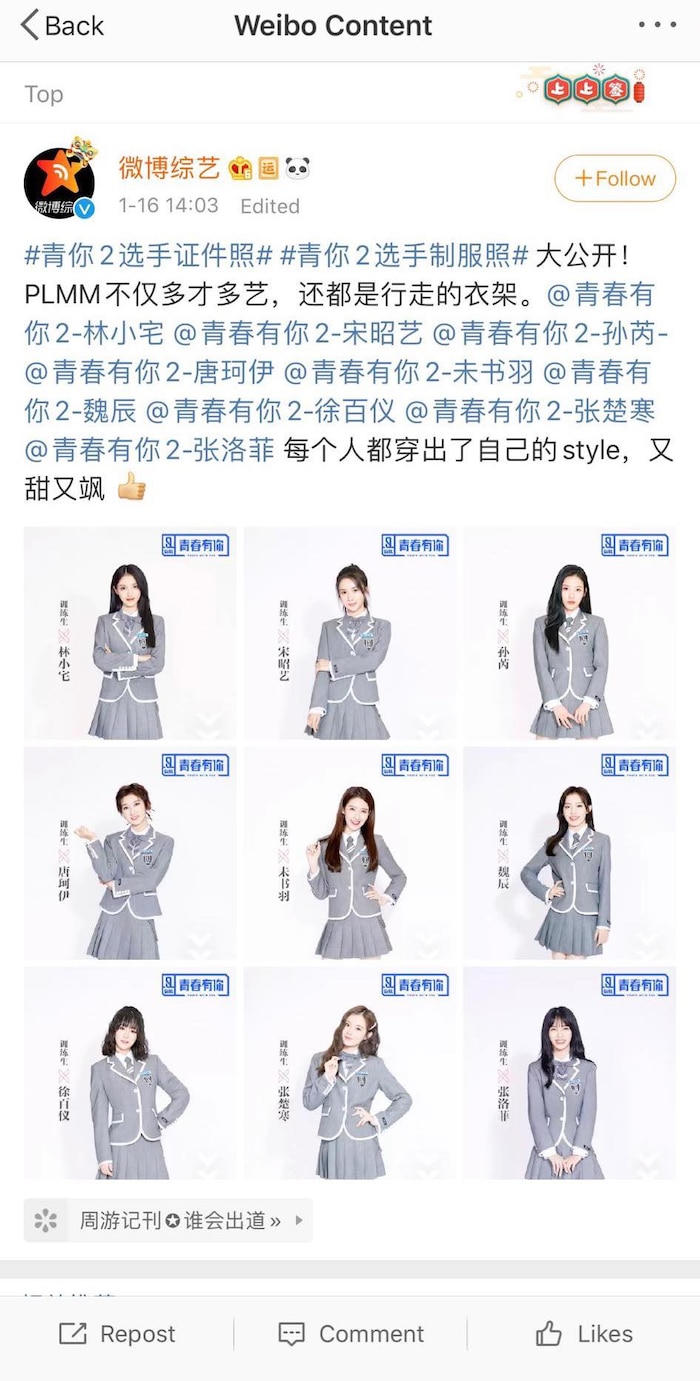Viewport: 700px width, 1381px height.
Task: Comment on this post
Action: coord(351,1333)
